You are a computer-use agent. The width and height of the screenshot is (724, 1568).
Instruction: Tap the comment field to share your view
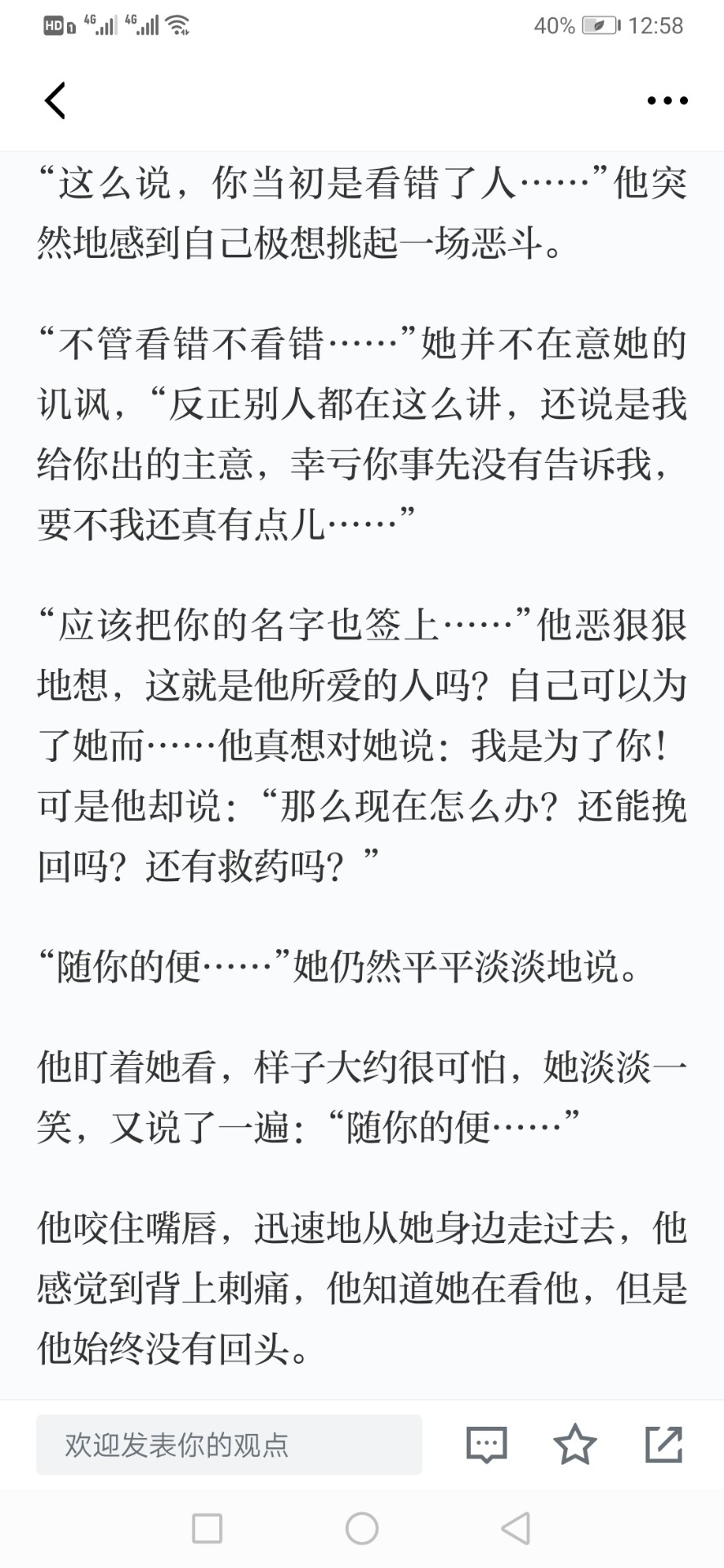pyautogui.click(x=229, y=1445)
